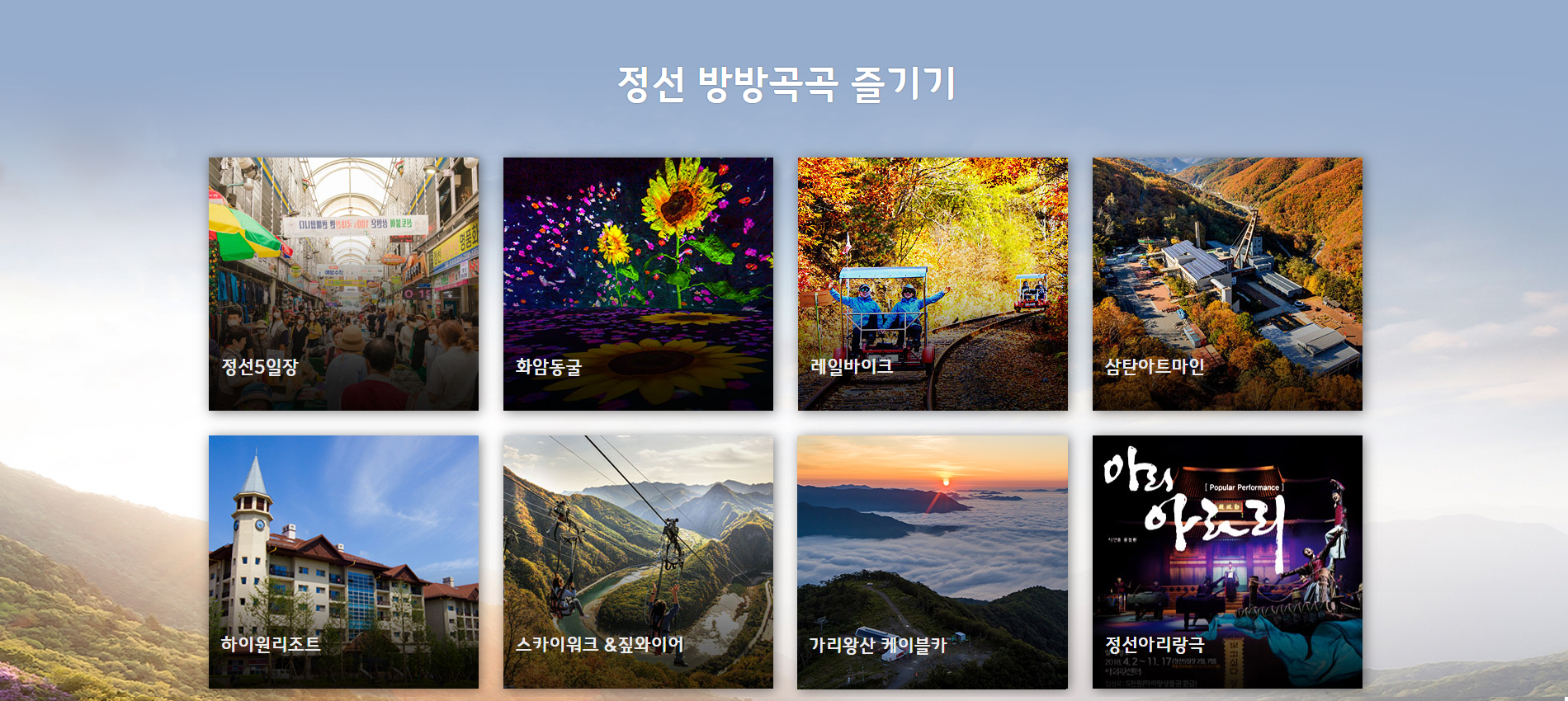Tap the 하이원리조트 resort tile

(x=343, y=562)
